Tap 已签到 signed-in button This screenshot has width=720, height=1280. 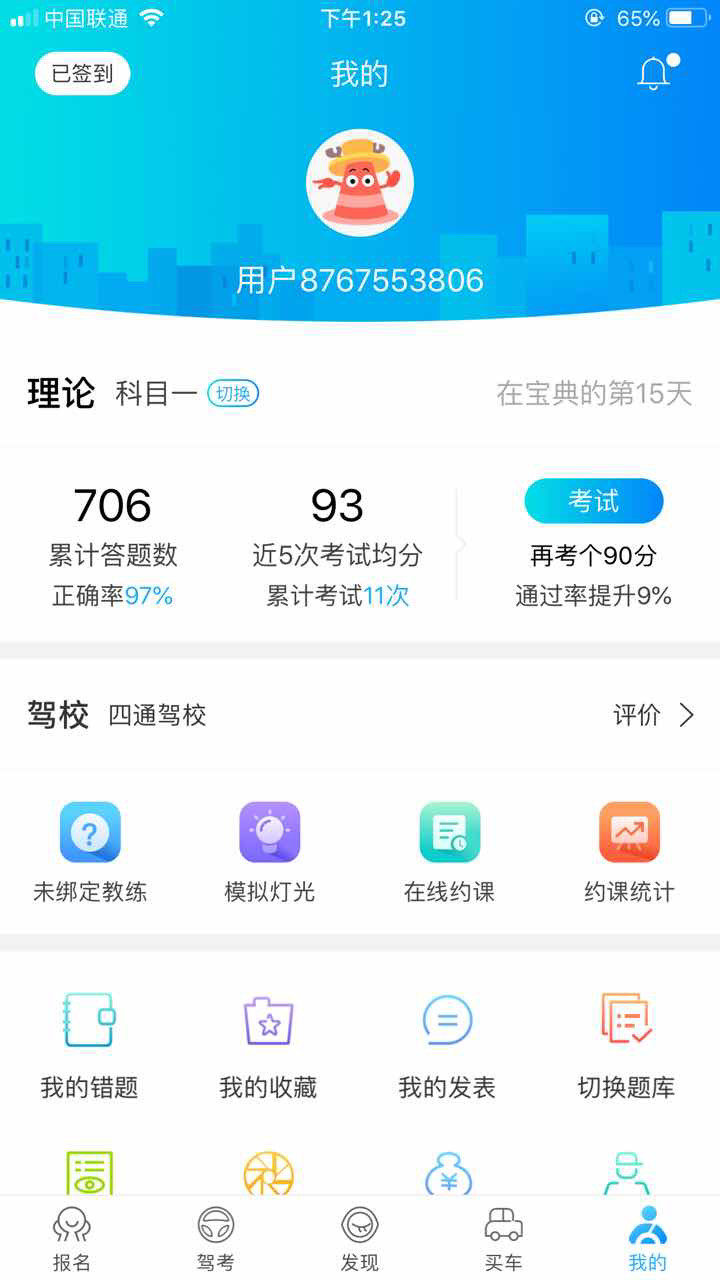click(83, 73)
